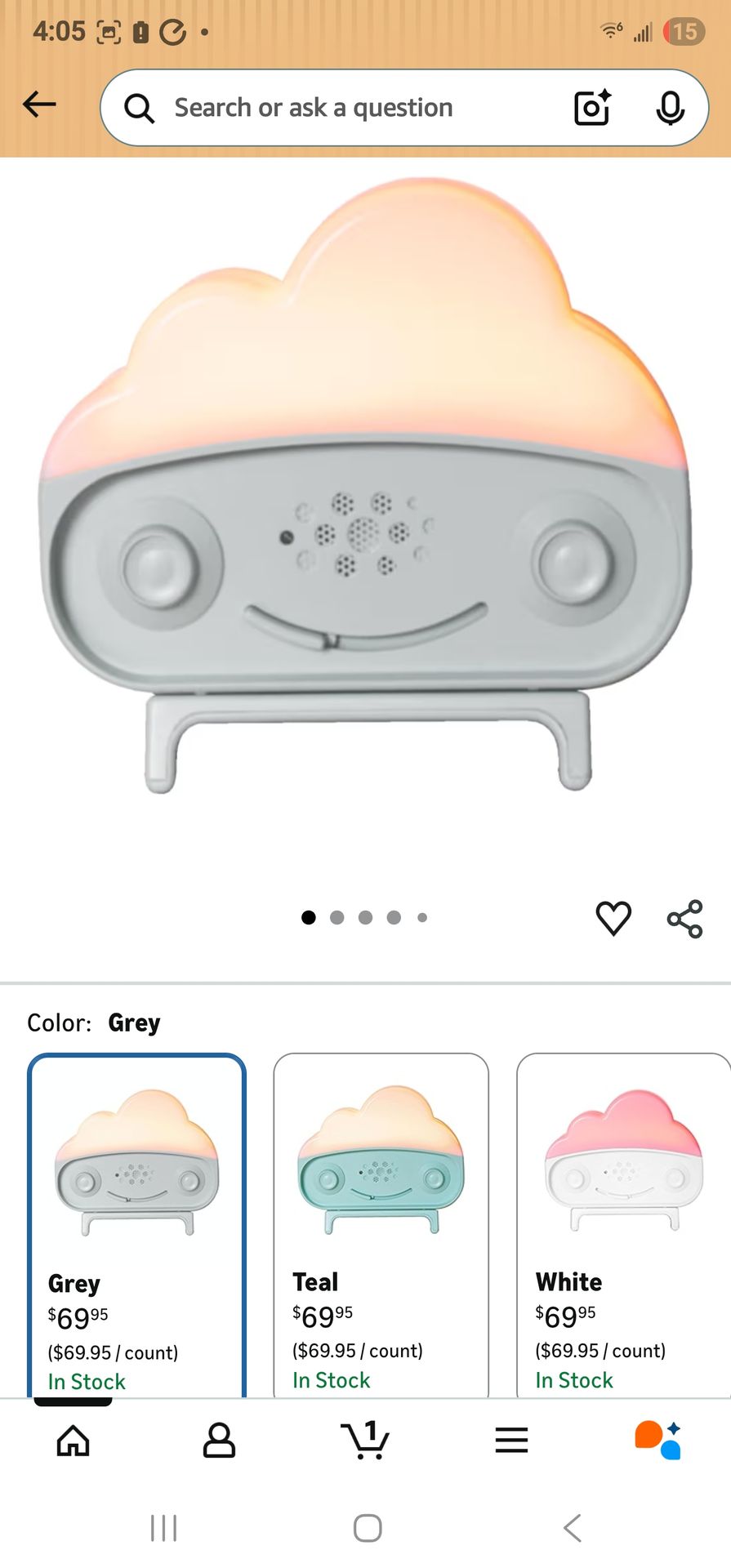
Task: Open recent apps from navigation bar
Action: [163, 1528]
